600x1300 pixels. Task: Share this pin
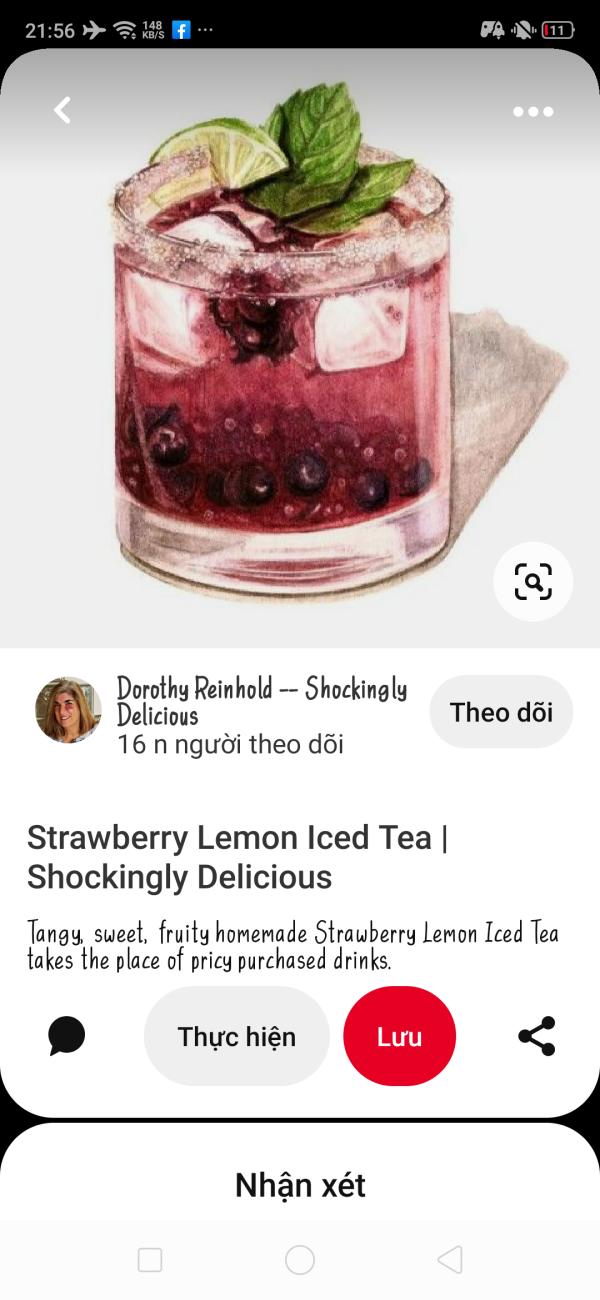tap(537, 1036)
